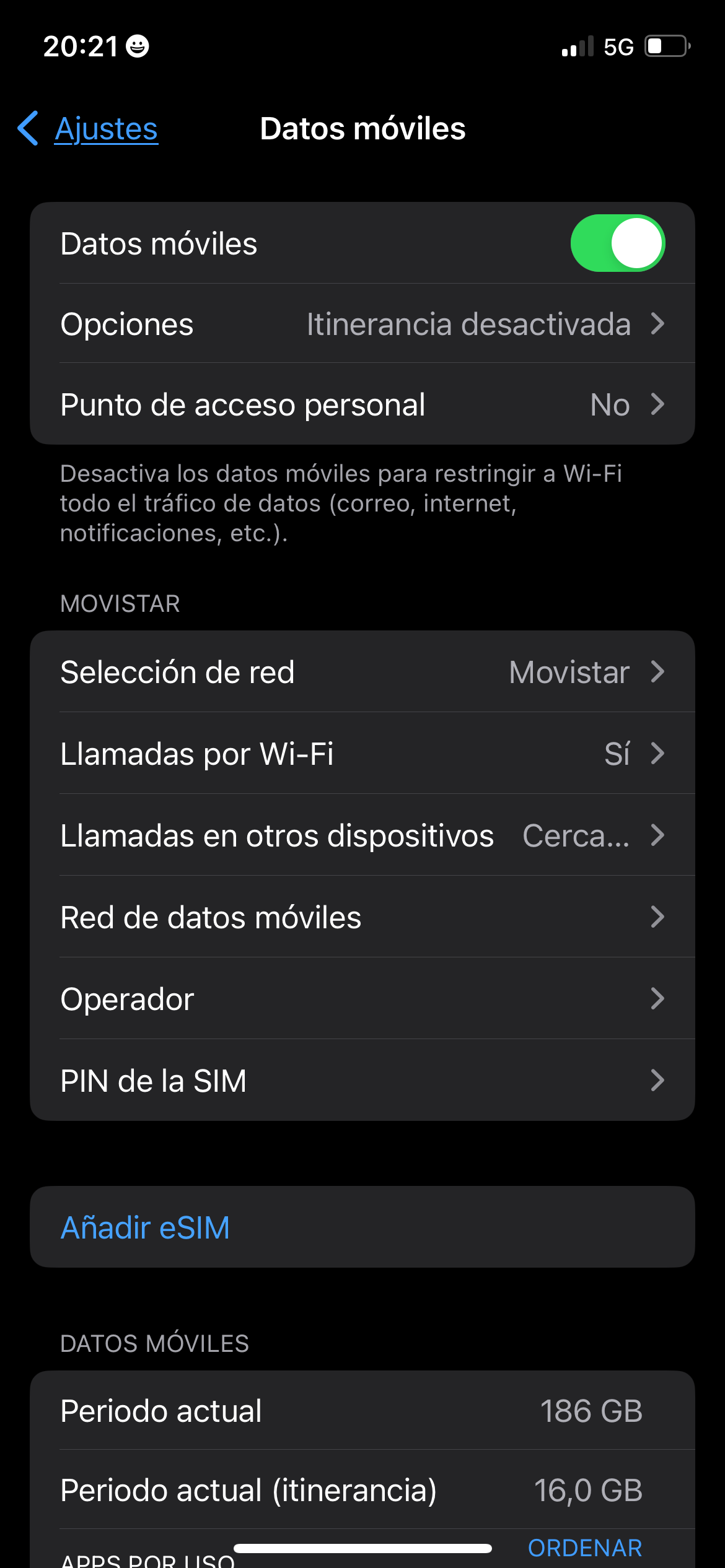725x1568 pixels.
Task: Expand Llamadas en otros dispositivos options
Action: coord(362,835)
